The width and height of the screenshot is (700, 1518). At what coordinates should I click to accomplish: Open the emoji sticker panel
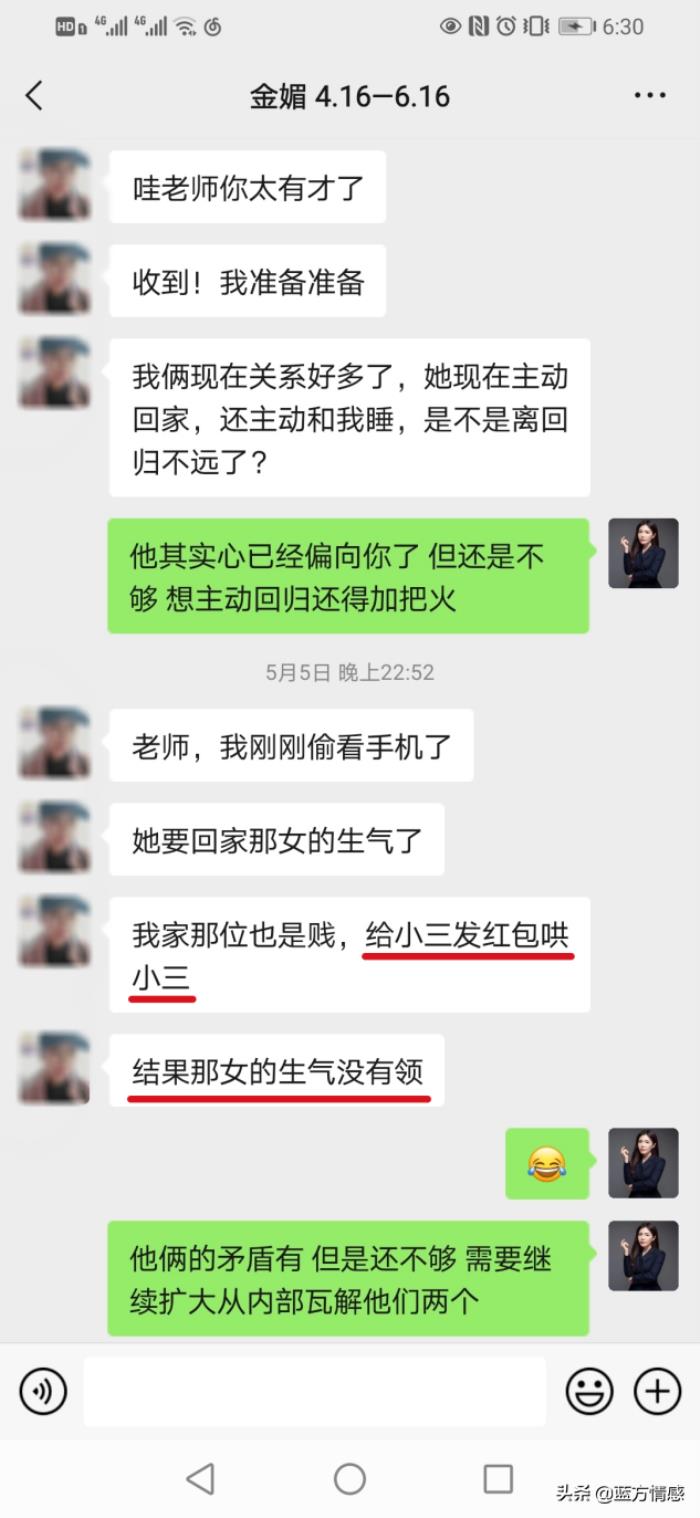click(x=590, y=1391)
